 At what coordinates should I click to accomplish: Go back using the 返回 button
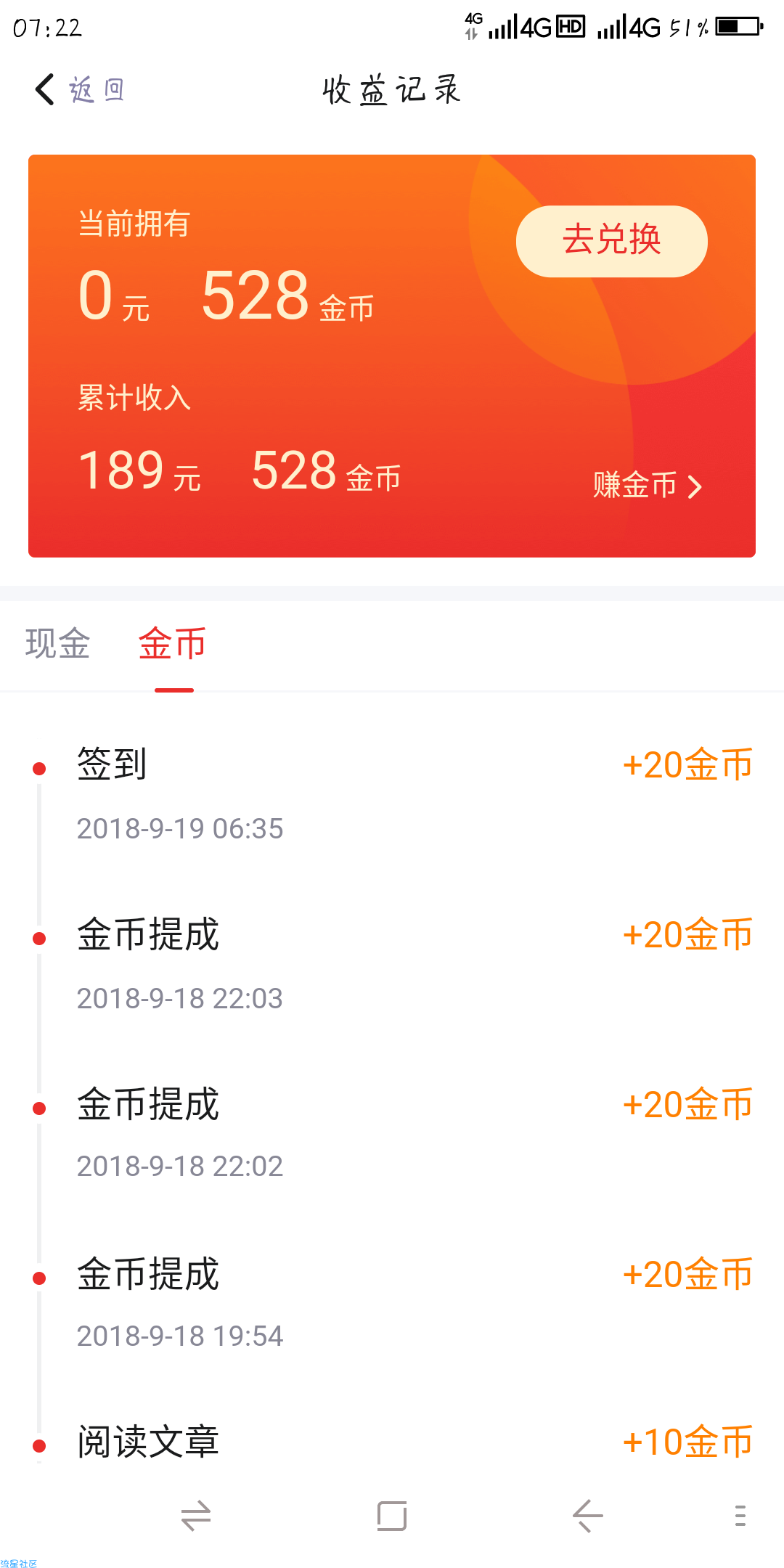pos(80,90)
